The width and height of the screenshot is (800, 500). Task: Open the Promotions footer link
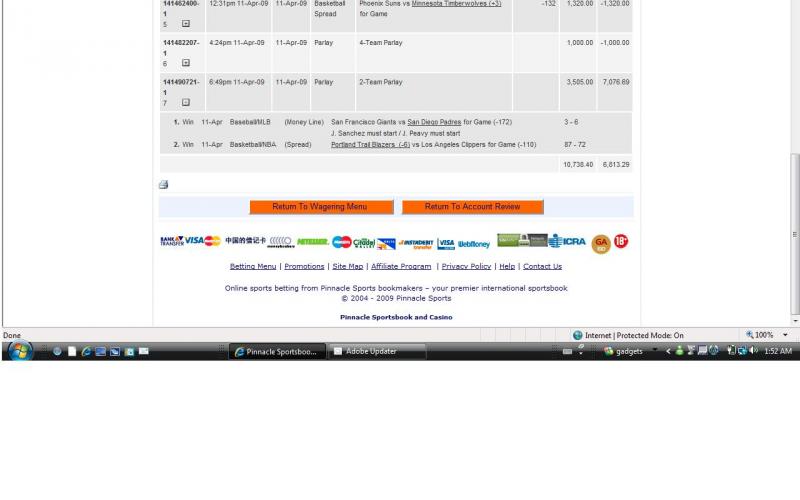tap(304, 267)
